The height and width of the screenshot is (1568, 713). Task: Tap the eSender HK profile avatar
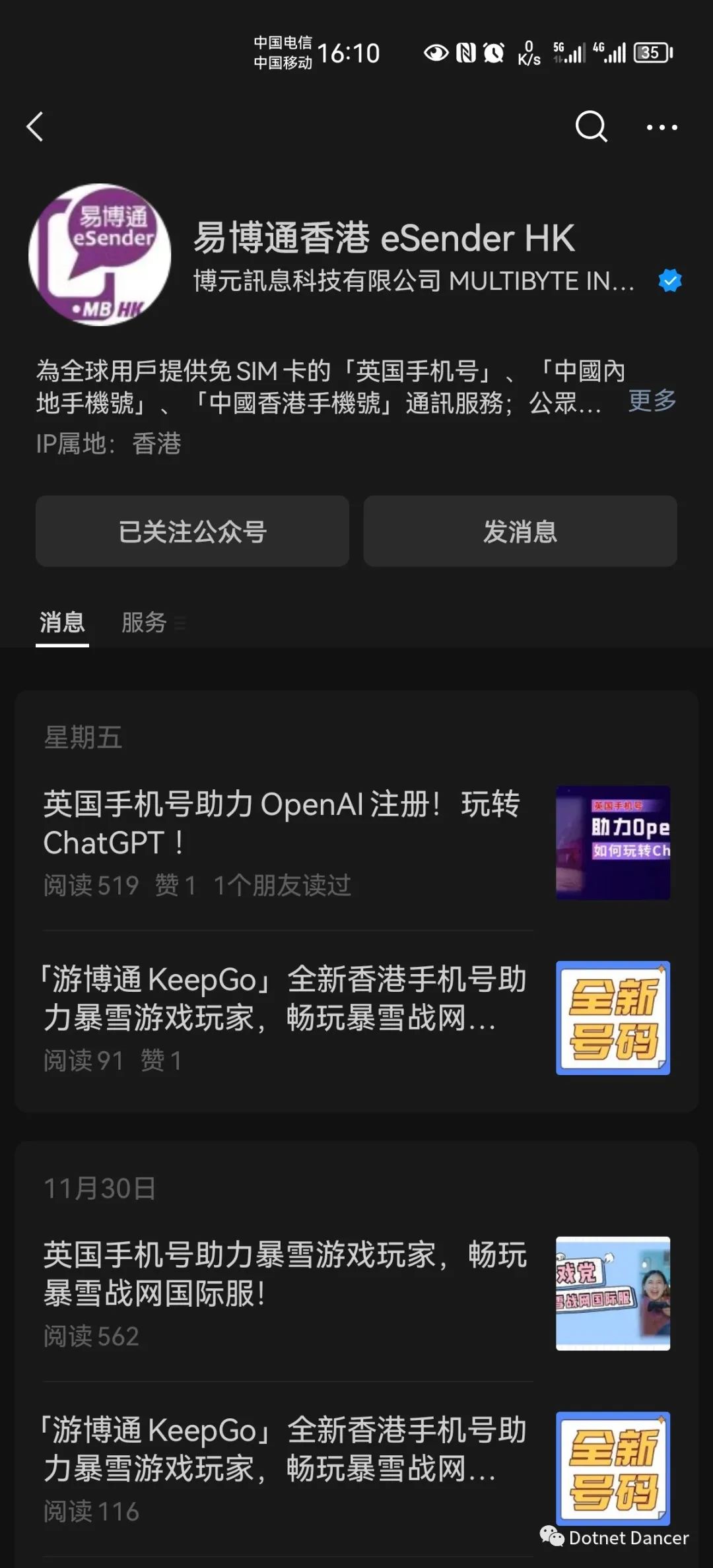100,254
